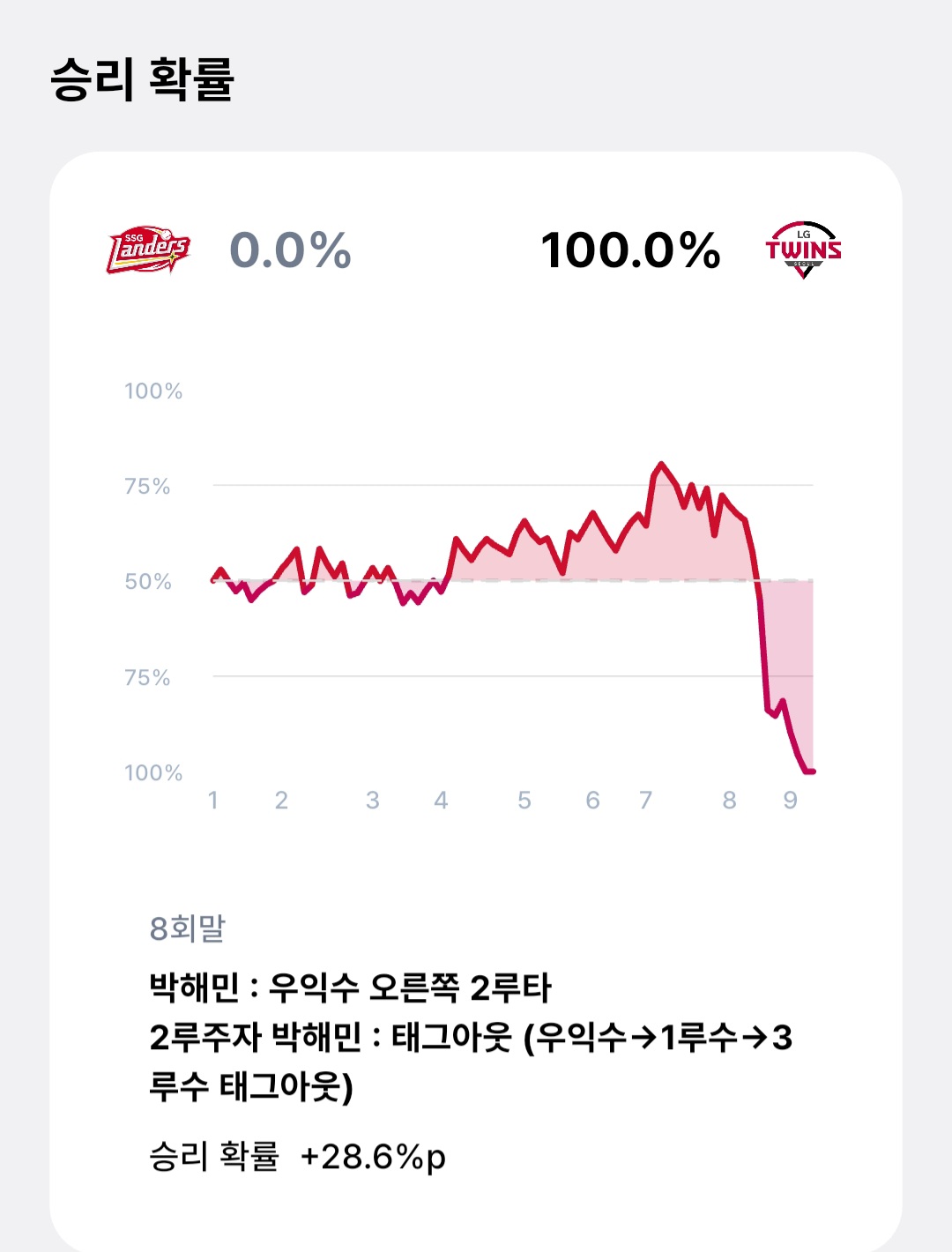Select inning 7 on the win probability chart

645,800
